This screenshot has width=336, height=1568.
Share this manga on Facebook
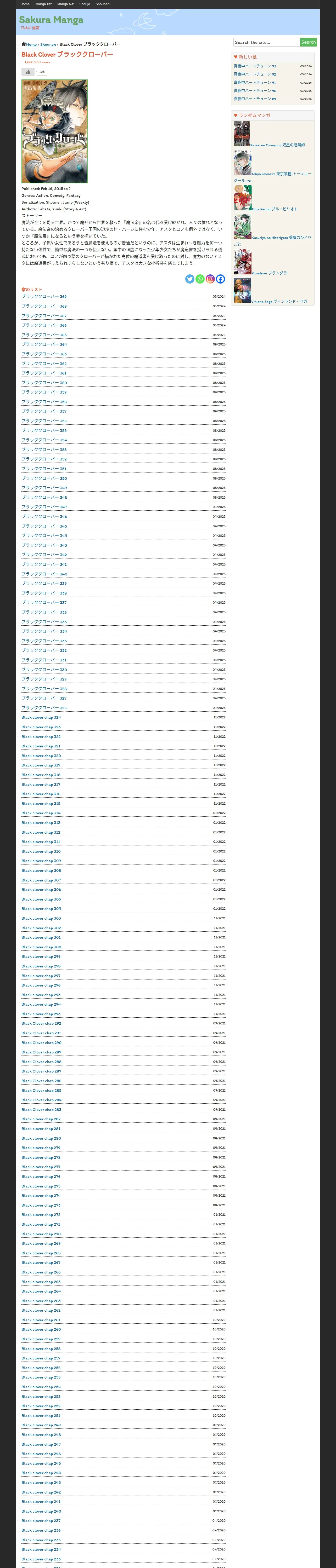(x=220, y=279)
